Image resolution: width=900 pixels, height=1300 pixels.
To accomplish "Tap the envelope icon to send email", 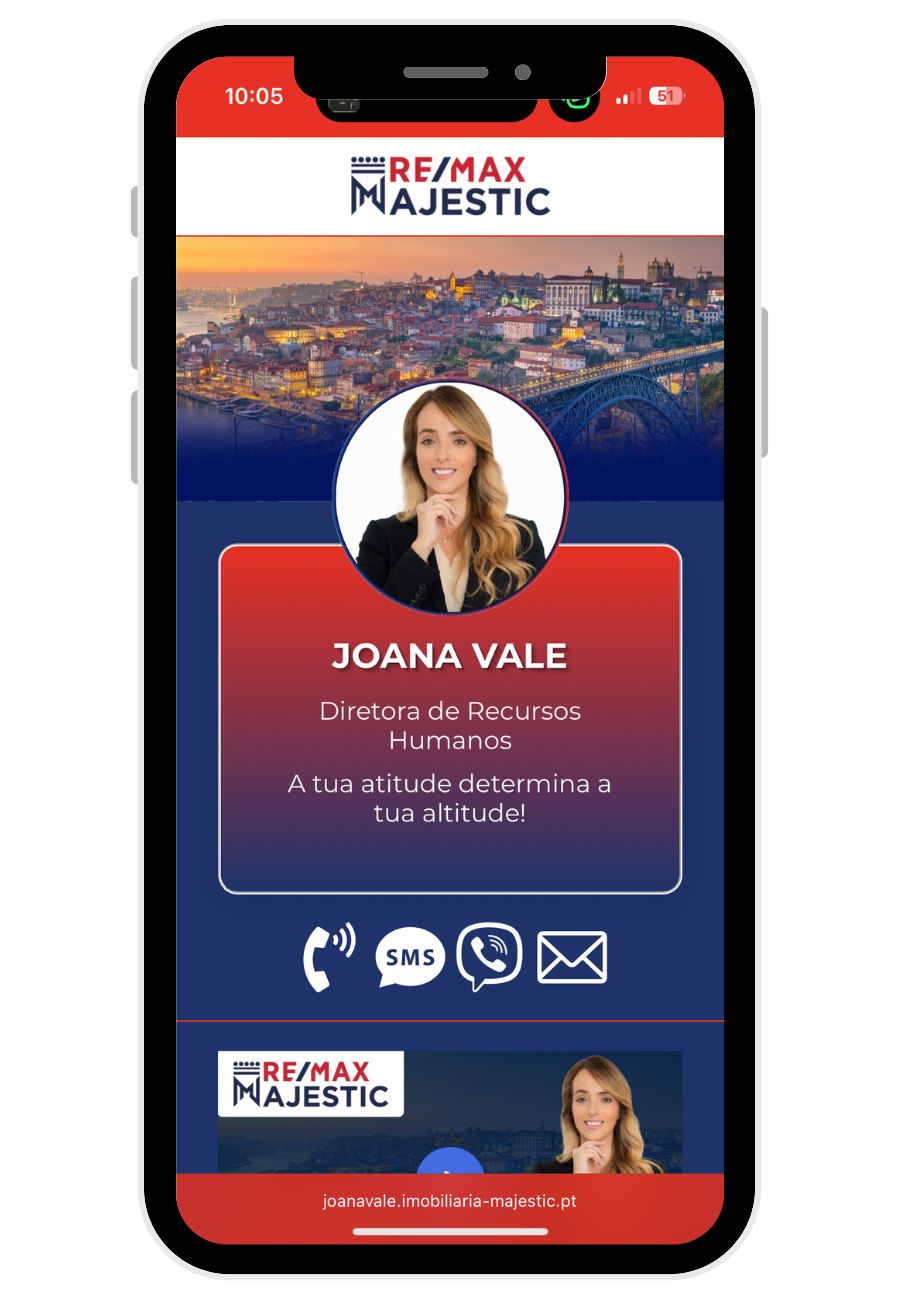I will click(571, 956).
